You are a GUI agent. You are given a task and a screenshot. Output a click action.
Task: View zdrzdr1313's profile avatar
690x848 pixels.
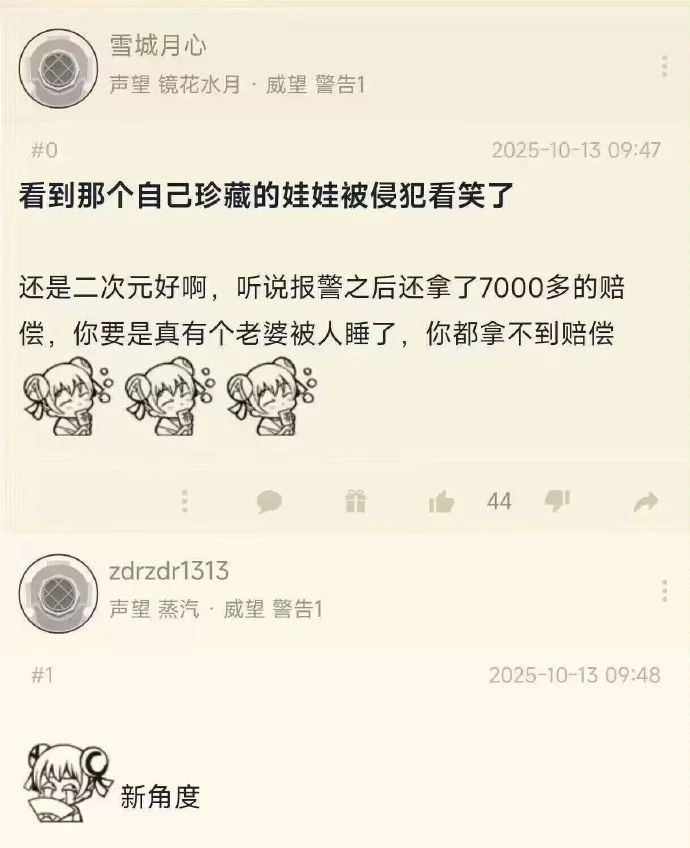[58, 591]
